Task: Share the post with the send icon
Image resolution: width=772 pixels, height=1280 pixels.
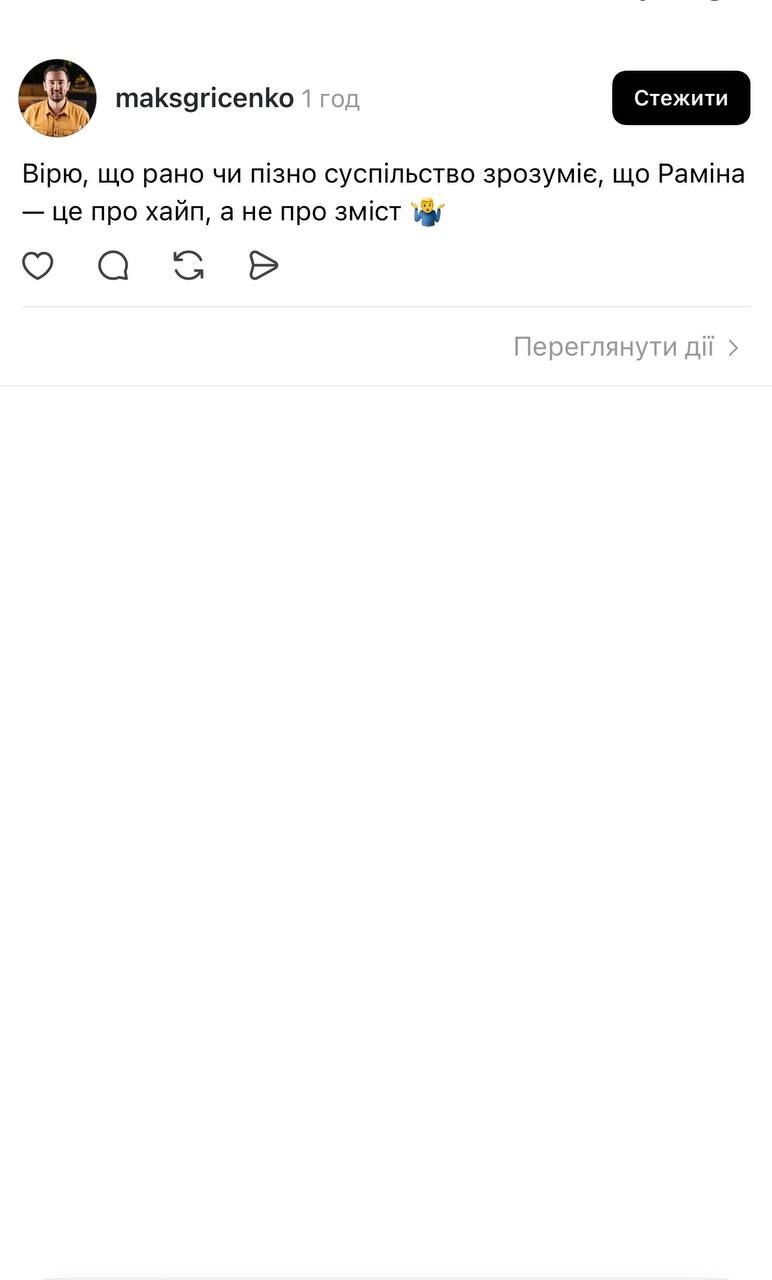Action: tap(263, 265)
